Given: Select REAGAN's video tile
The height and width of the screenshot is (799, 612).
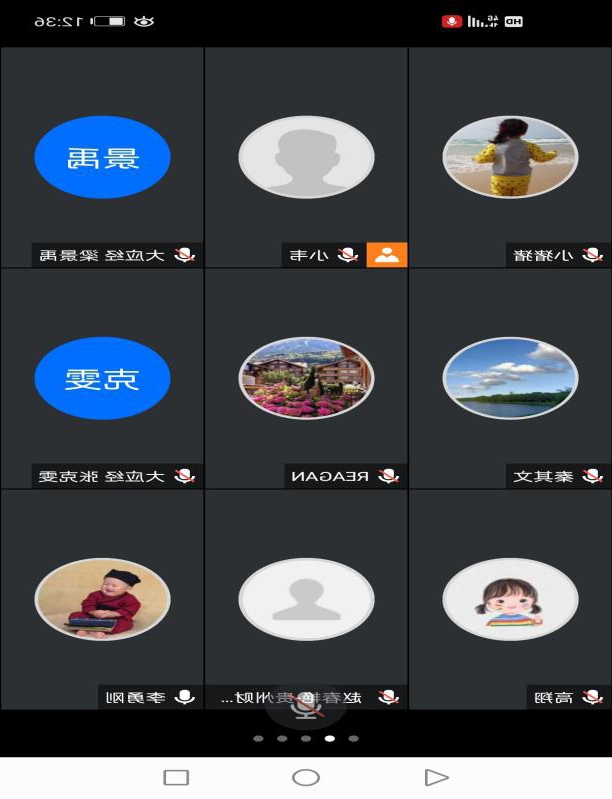Looking at the screenshot, I should tap(306, 378).
